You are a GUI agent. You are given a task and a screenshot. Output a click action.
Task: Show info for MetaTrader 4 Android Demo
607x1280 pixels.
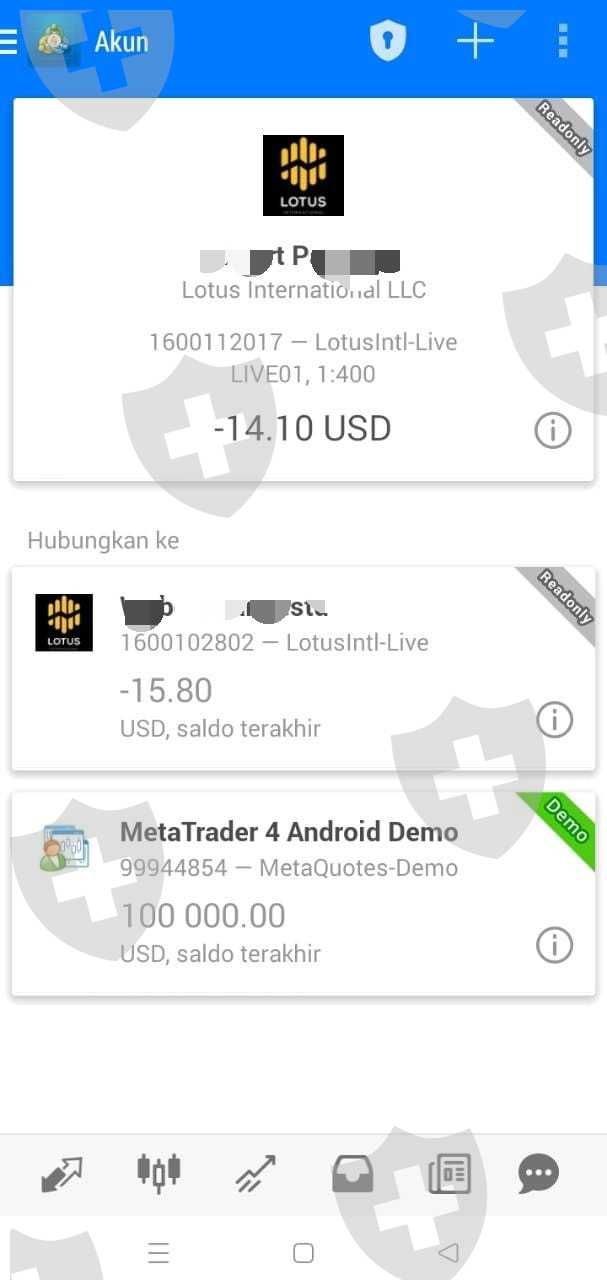(x=555, y=945)
